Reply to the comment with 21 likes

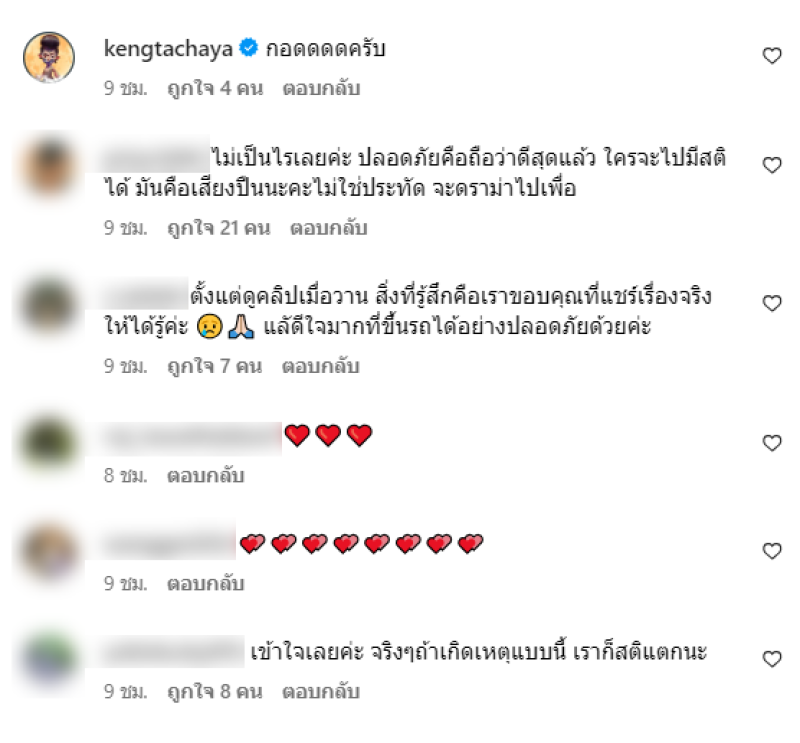click(328, 228)
